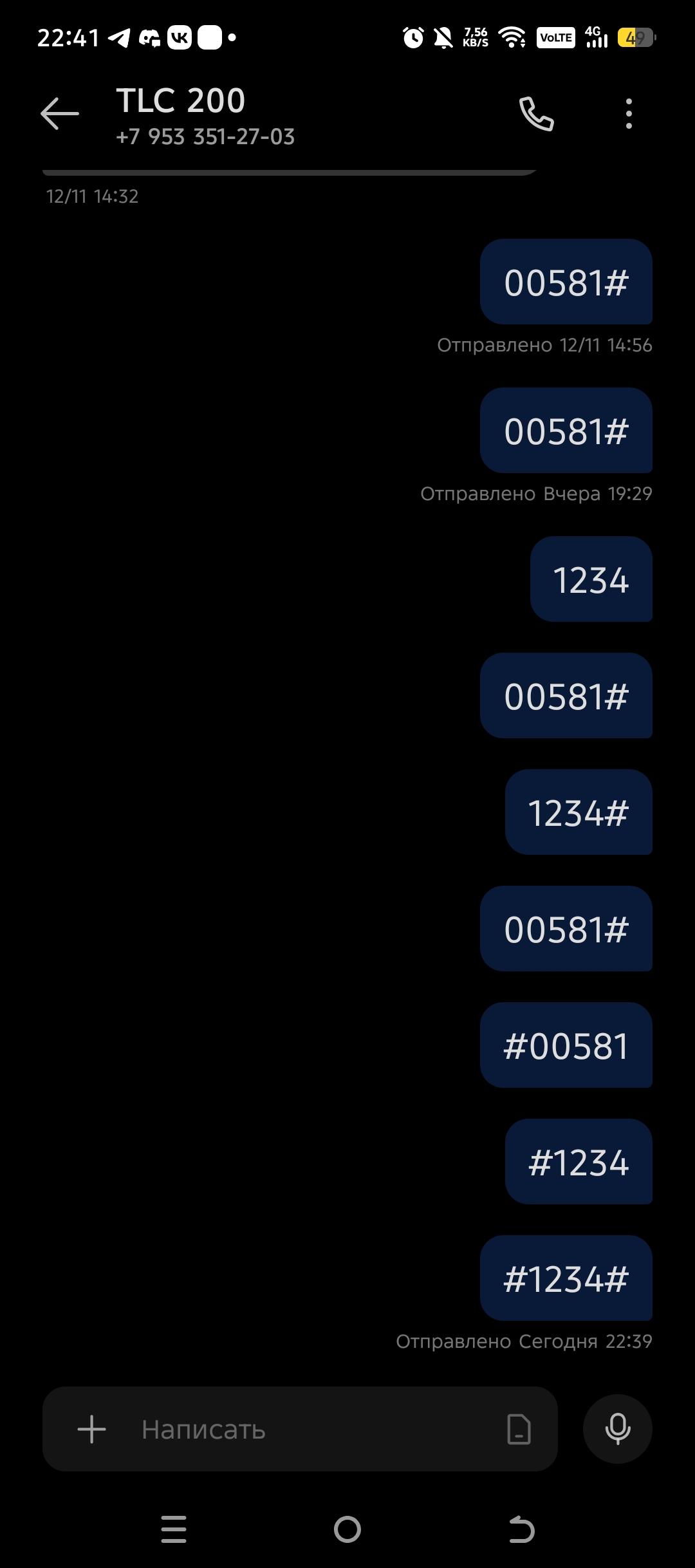Open the three-dot overflow menu
Image resolution: width=695 pixels, height=1568 pixels.
coord(629,114)
